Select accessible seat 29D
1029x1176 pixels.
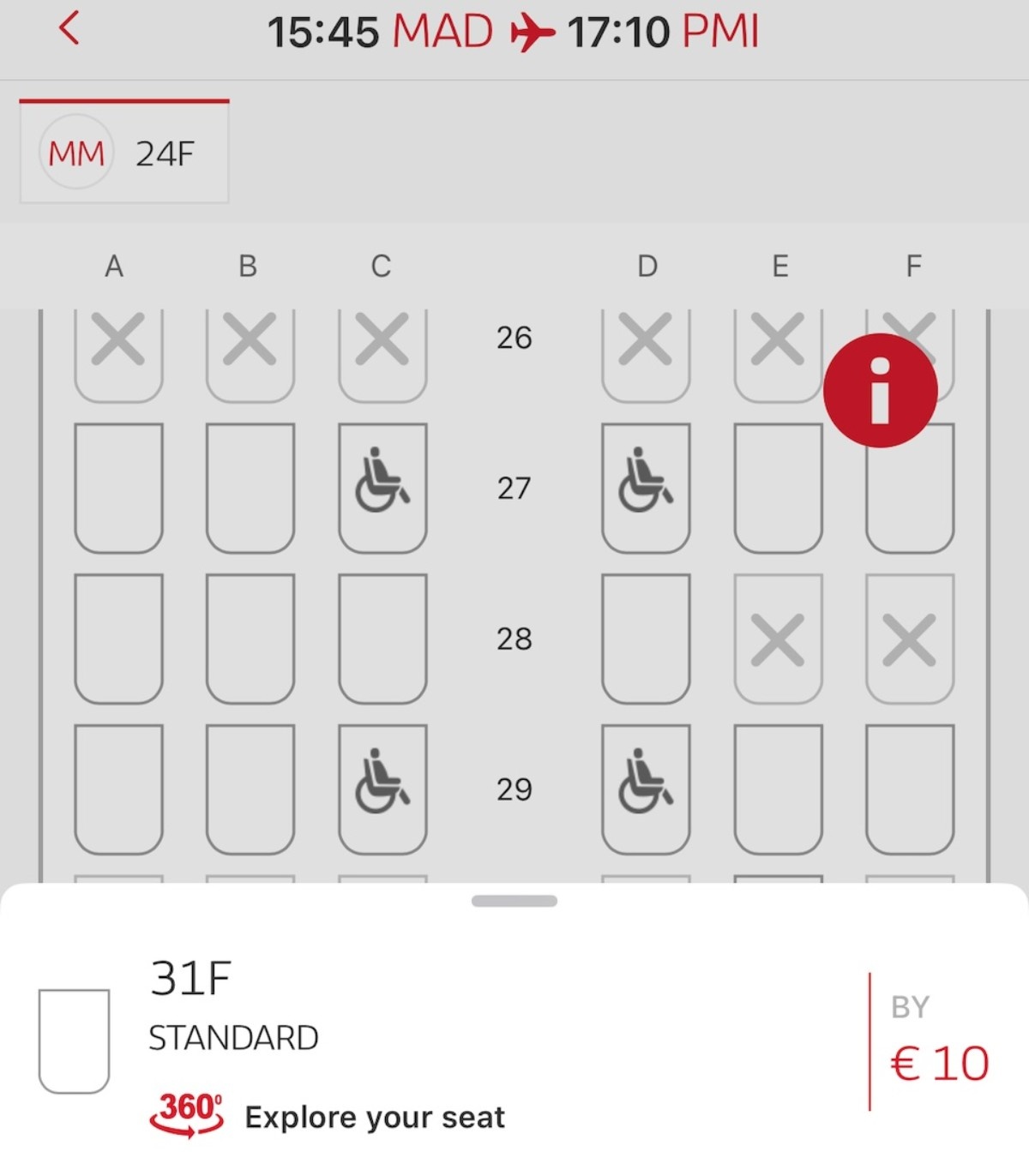click(x=646, y=789)
